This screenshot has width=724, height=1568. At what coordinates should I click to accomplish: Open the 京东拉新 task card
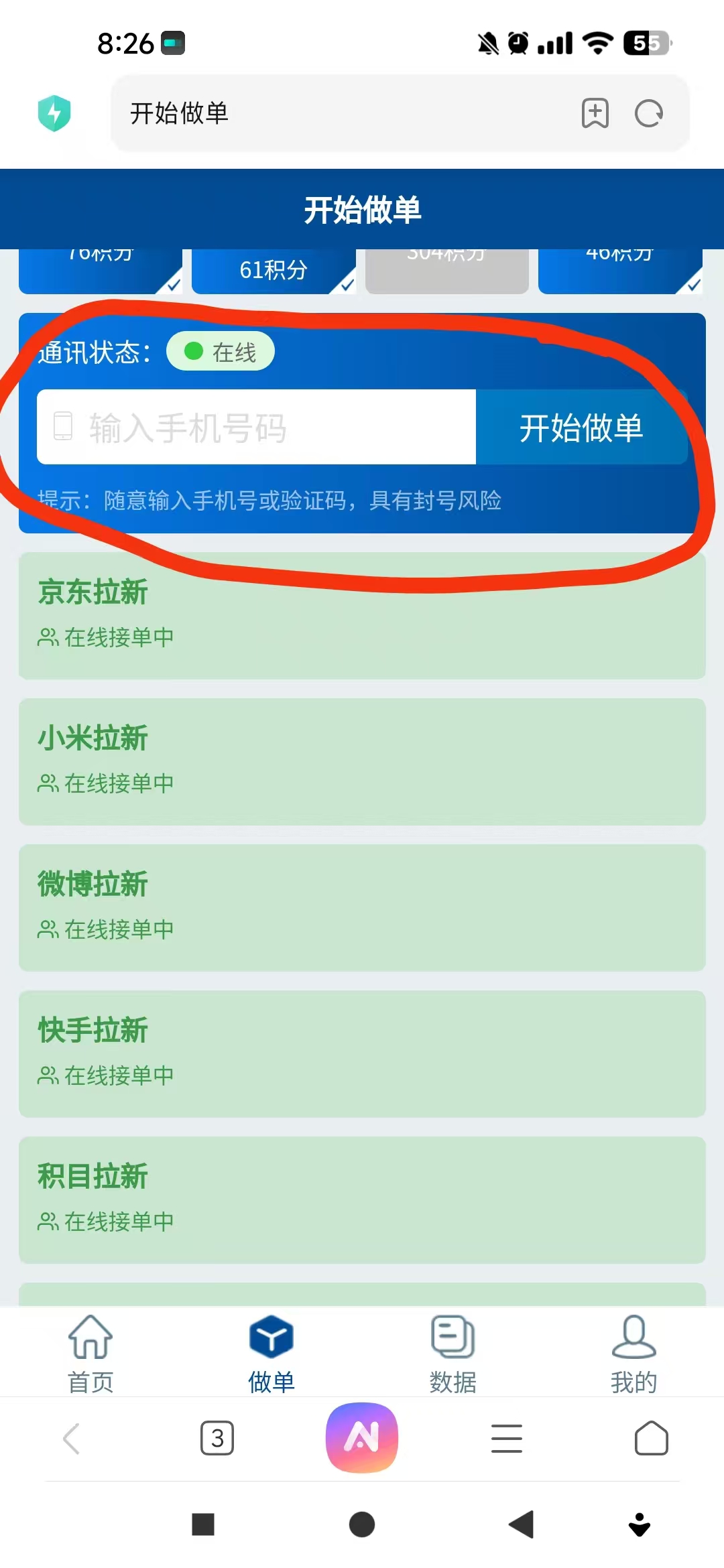(362, 615)
